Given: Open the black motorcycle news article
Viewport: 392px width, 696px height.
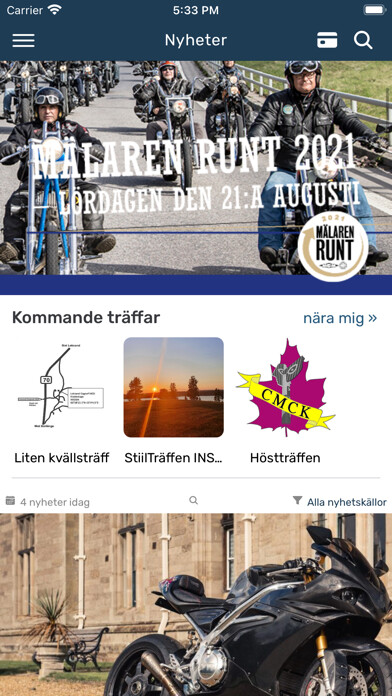Looking at the screenshot, I should click(x=196, y=605).
